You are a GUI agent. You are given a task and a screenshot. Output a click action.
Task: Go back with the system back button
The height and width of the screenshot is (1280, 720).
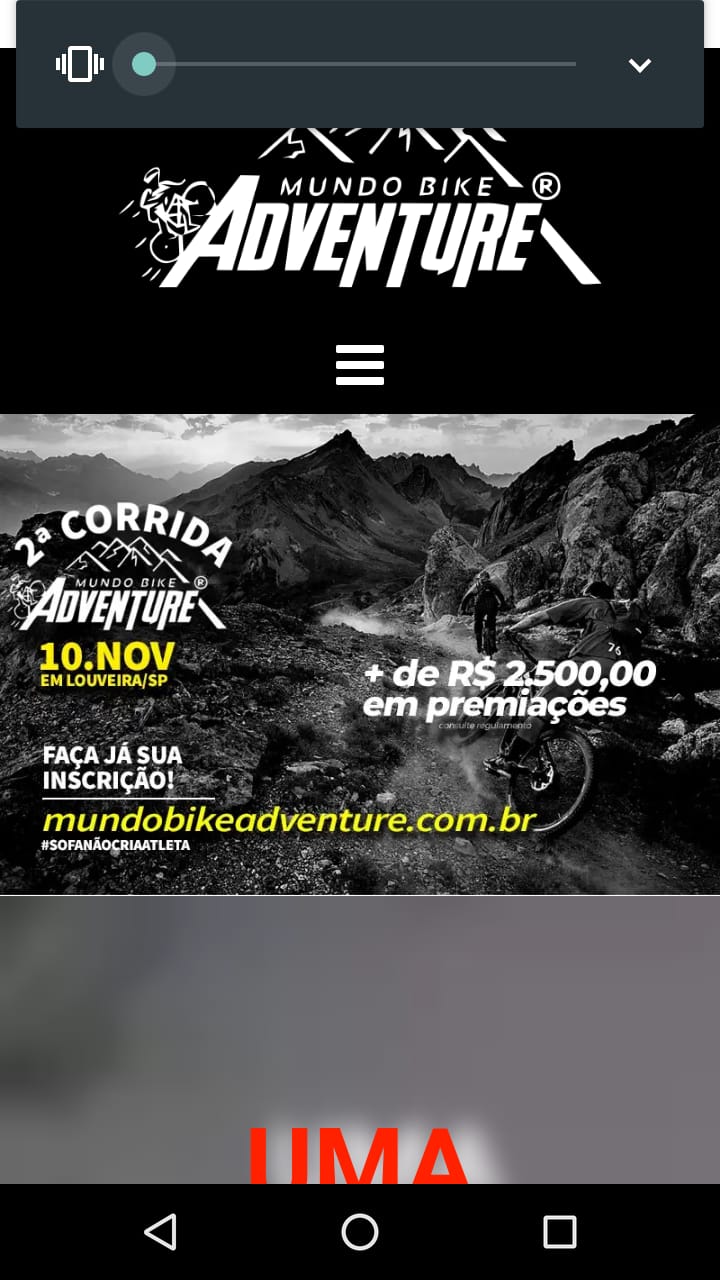coord(160,1232)
